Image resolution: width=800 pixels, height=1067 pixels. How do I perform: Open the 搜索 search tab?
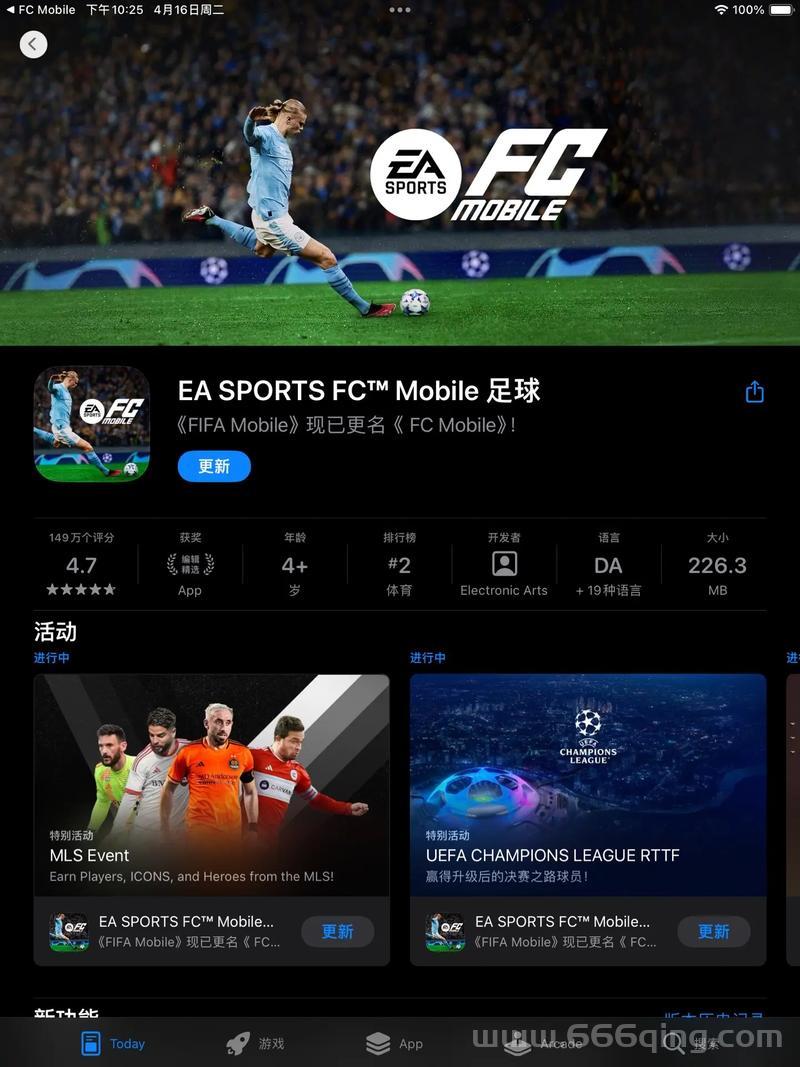click(690, 1043)
